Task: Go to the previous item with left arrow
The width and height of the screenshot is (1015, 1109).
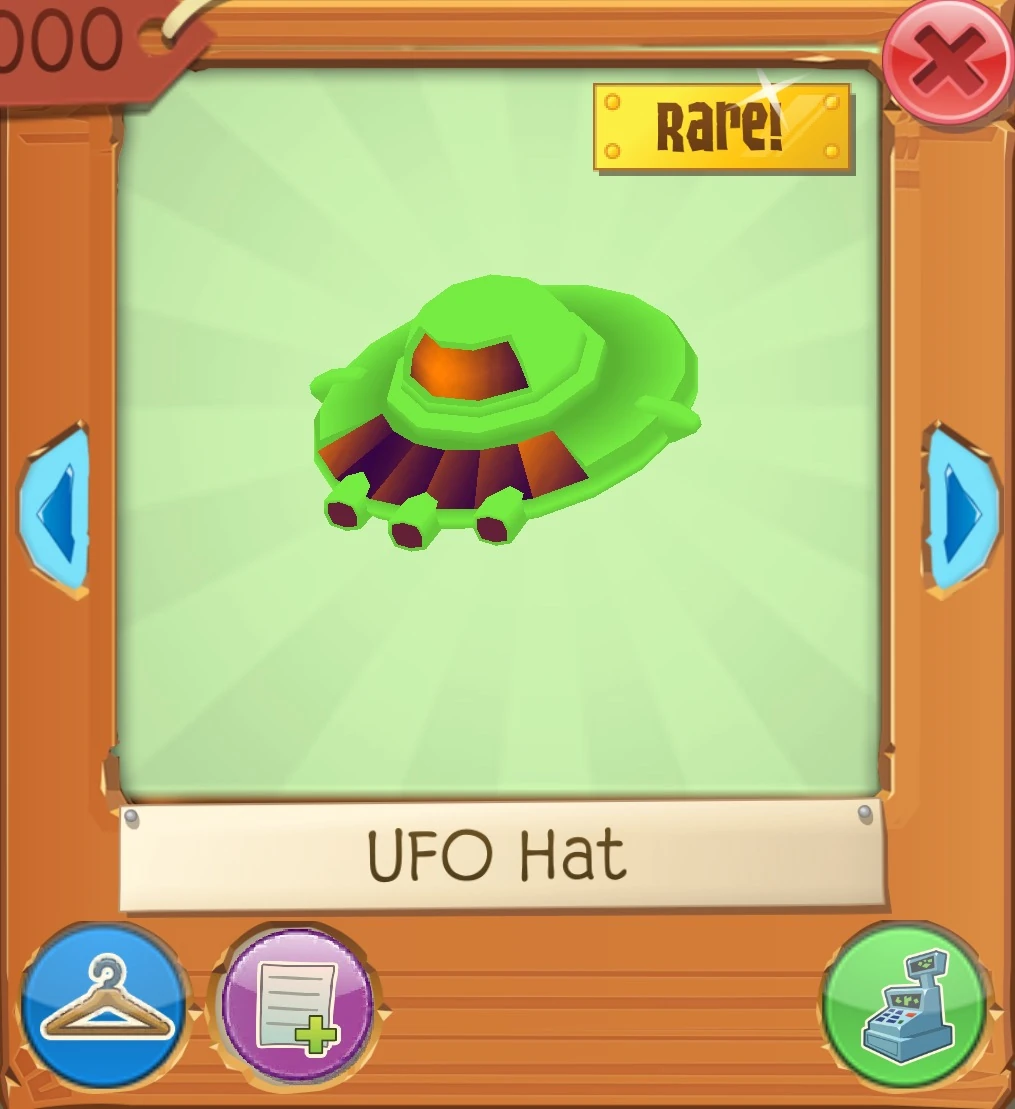Action: [55, 512]
